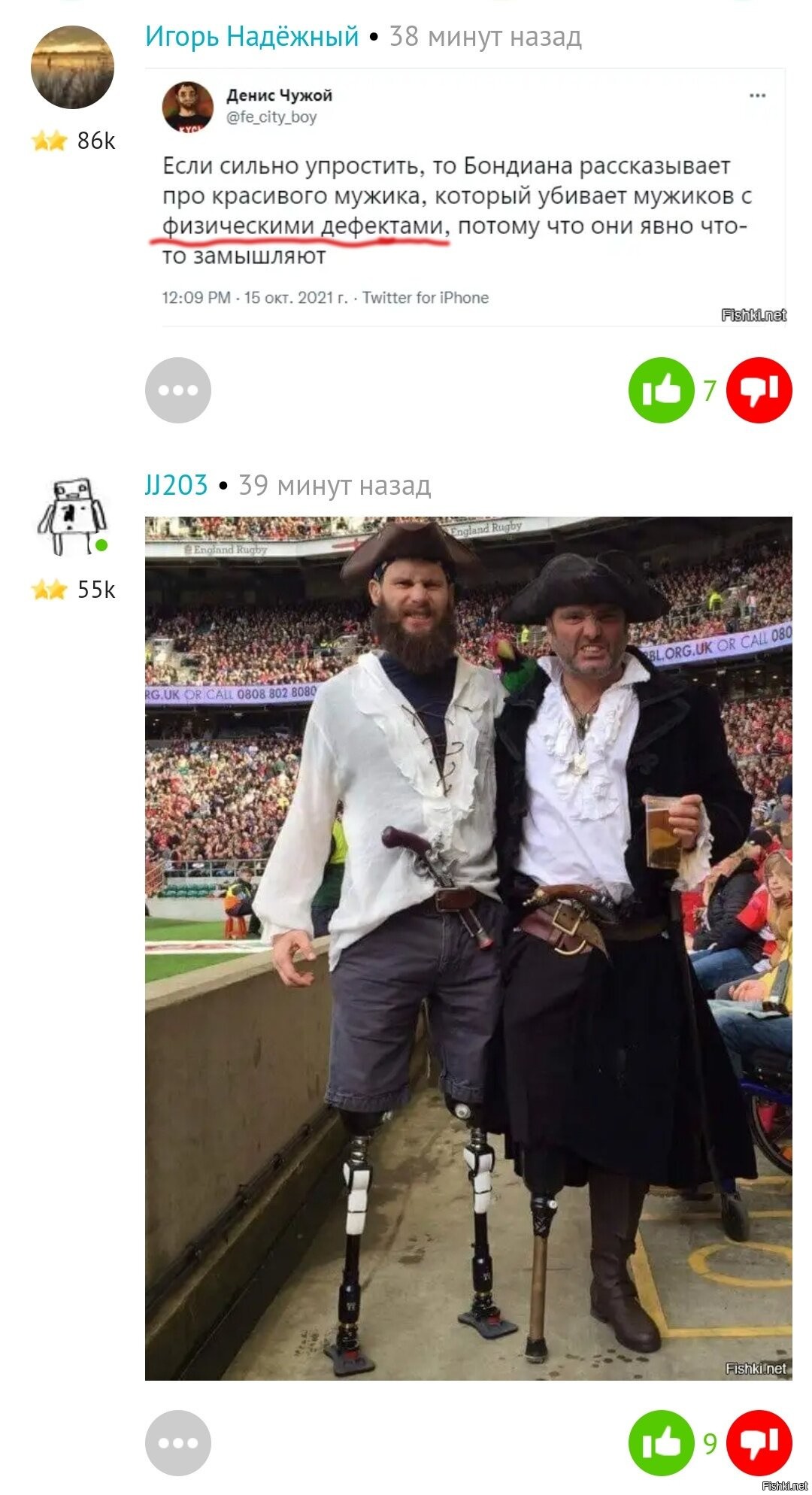Like JJ203's comment

tap(662, 1443)
